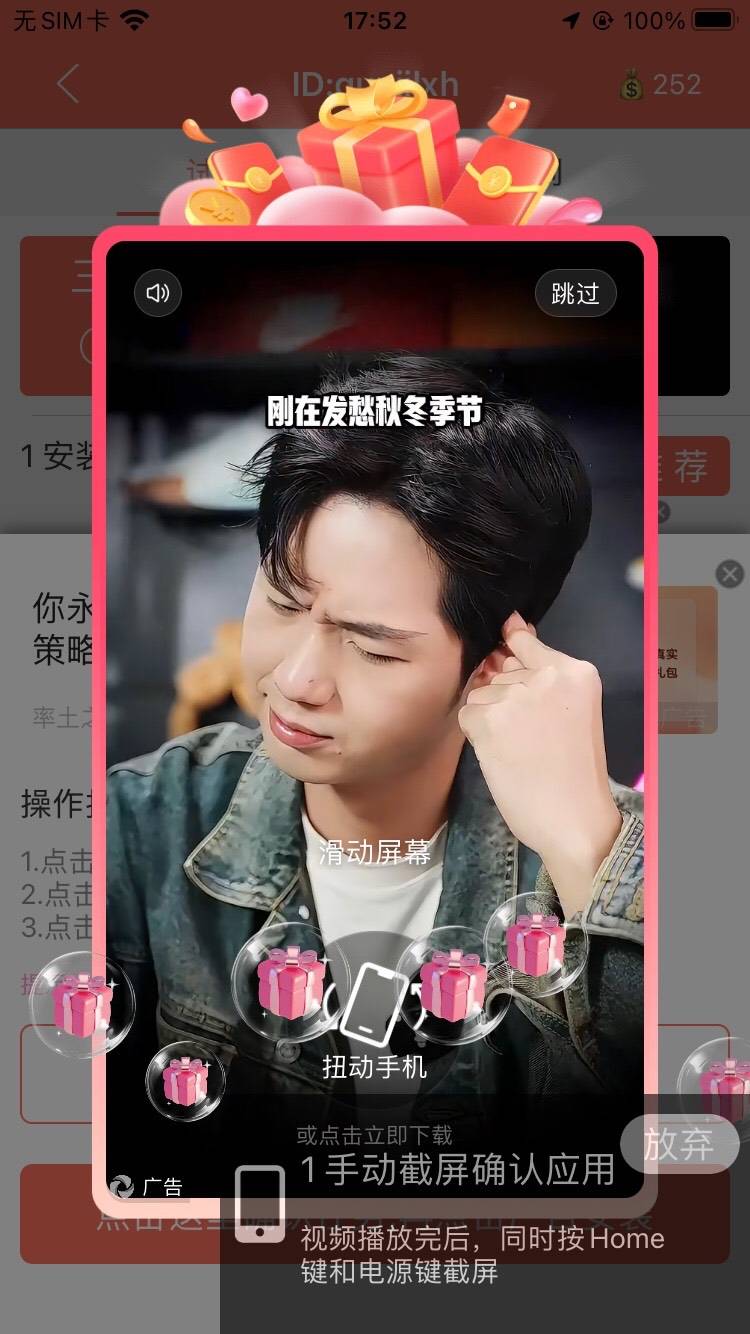This screenshot has height=1334, width=750.
Task: Mute the ad video sound
Action: pos(158,293)
